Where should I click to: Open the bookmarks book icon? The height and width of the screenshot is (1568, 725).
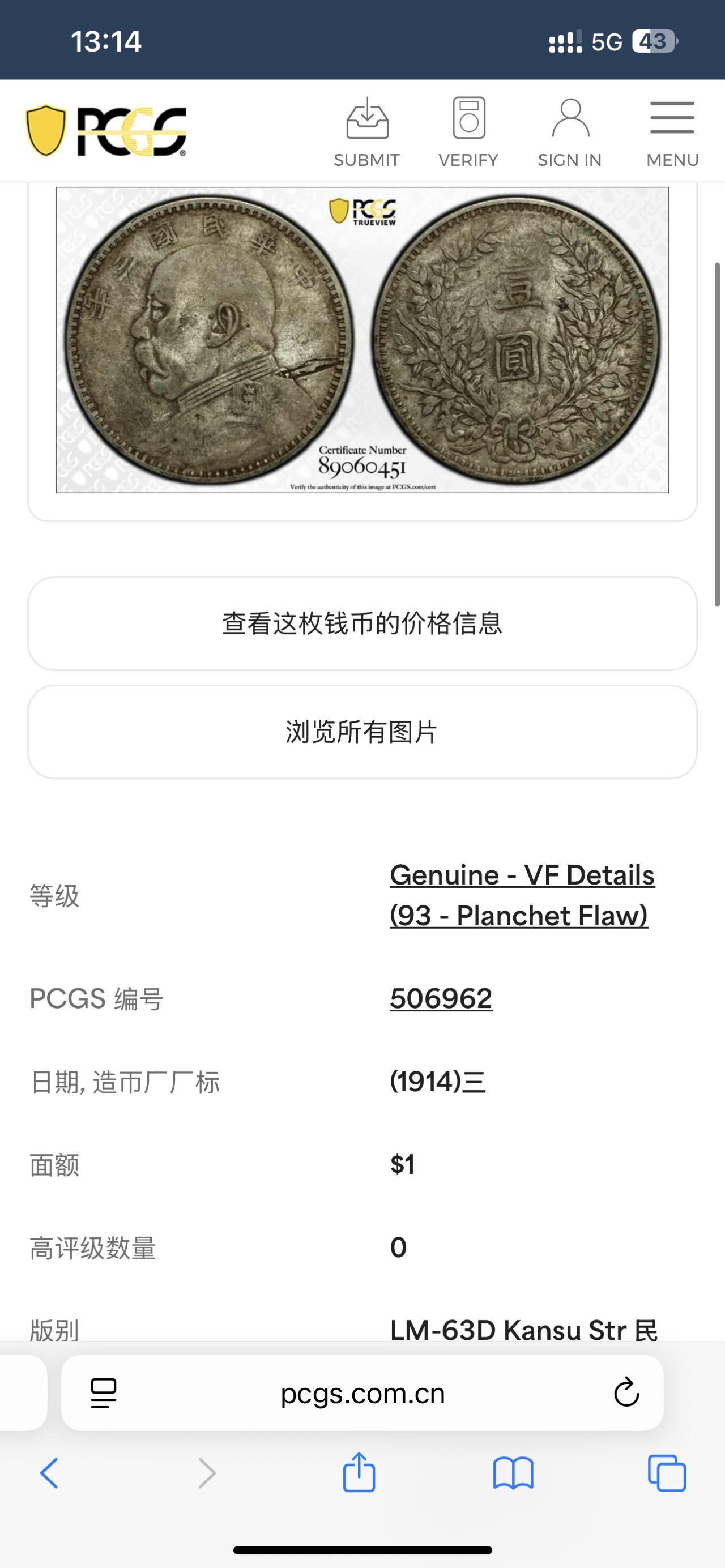(513, 1473)
